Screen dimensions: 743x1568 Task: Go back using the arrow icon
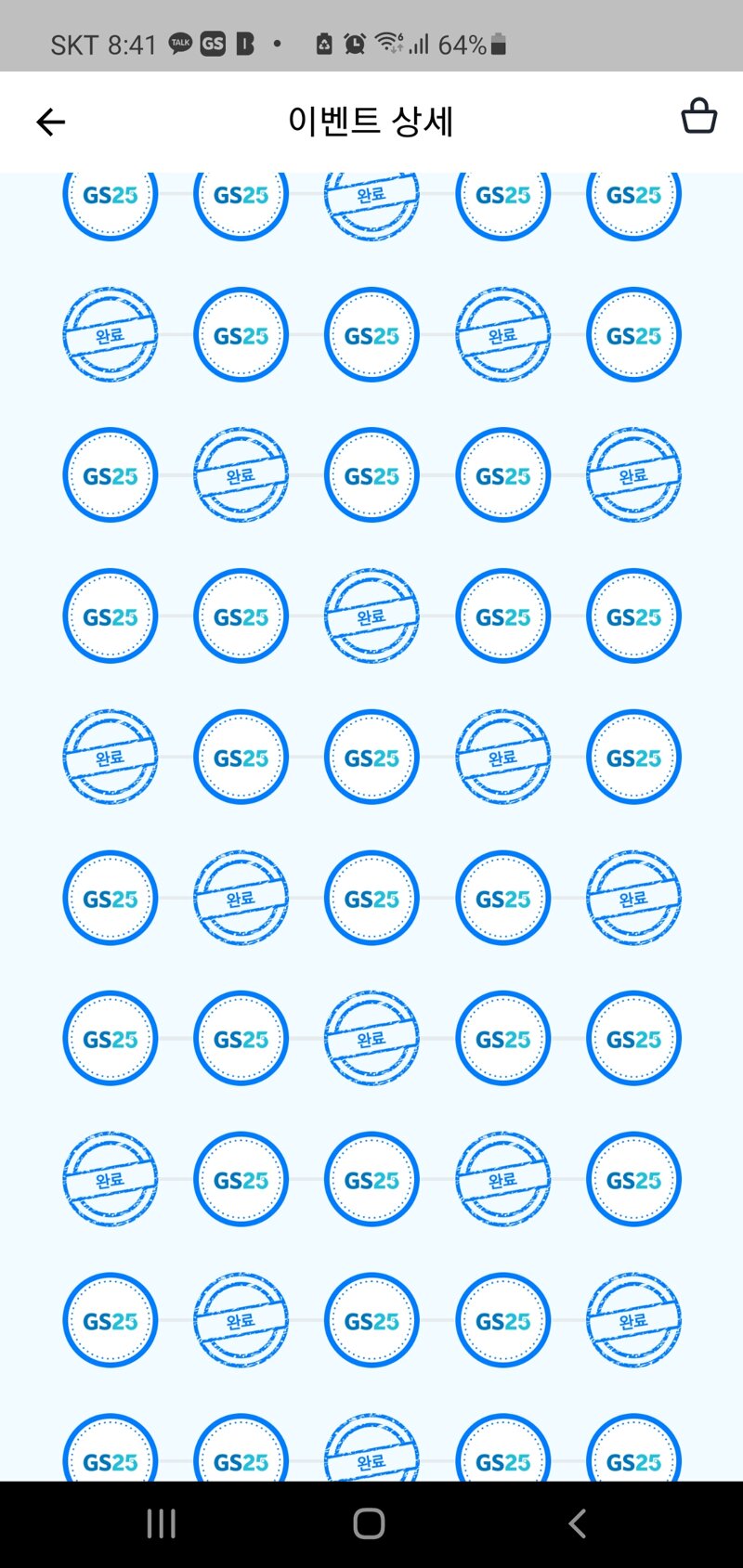point(50,122)
